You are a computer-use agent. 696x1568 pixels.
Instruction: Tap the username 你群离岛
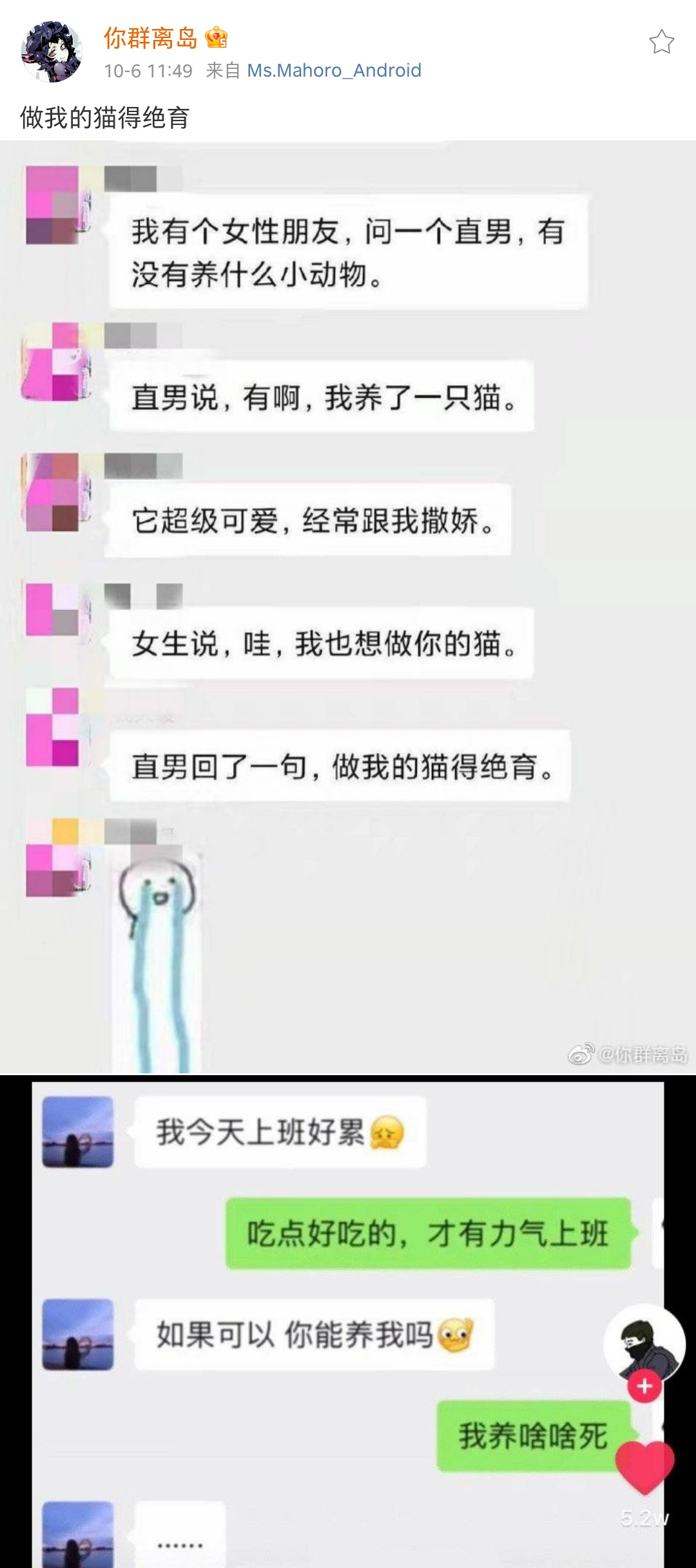click(150, 38)
